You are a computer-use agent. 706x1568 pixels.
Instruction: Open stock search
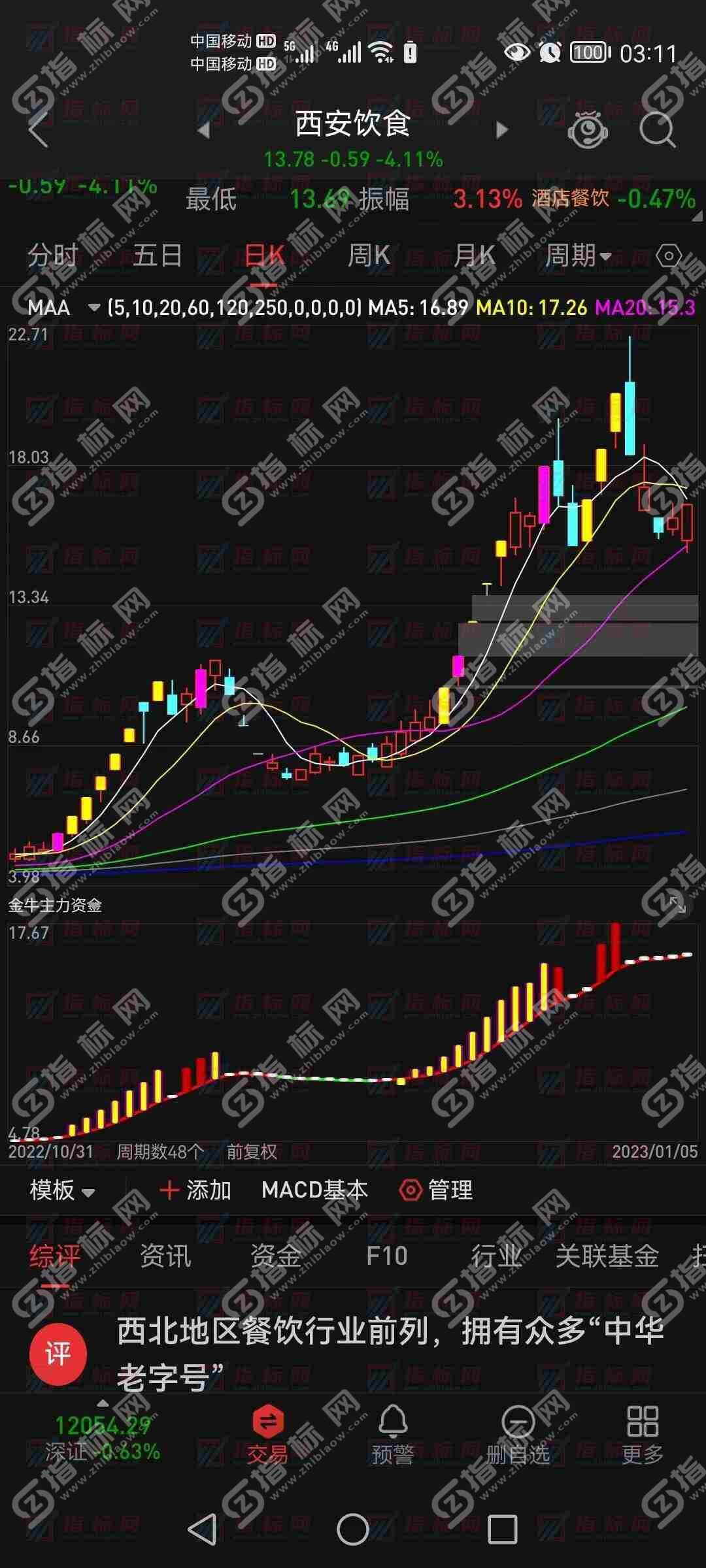[657, 130]
